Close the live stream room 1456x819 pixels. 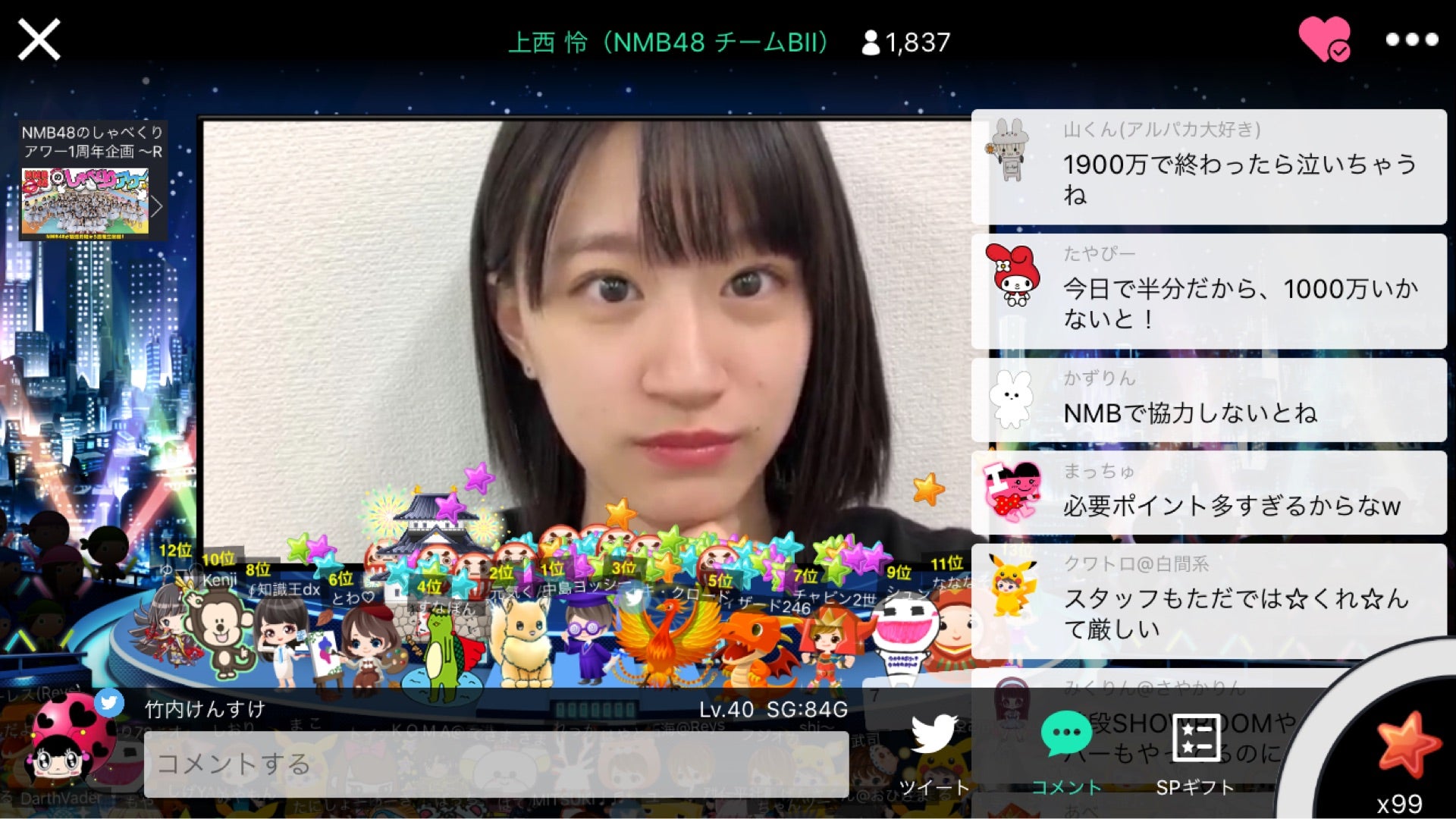(39, 39)
